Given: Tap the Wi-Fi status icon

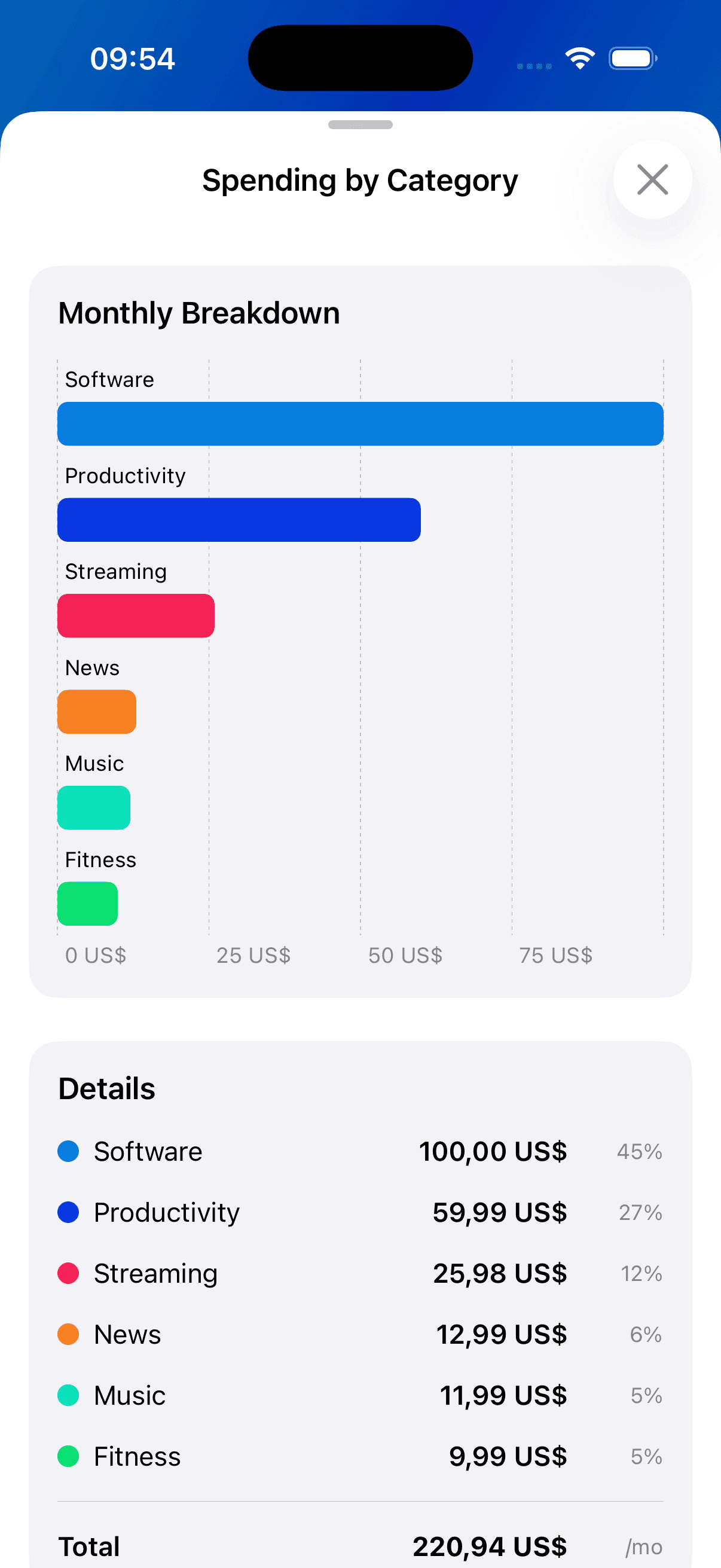Looking at the screenshot, I should click(x=580, y=57).
